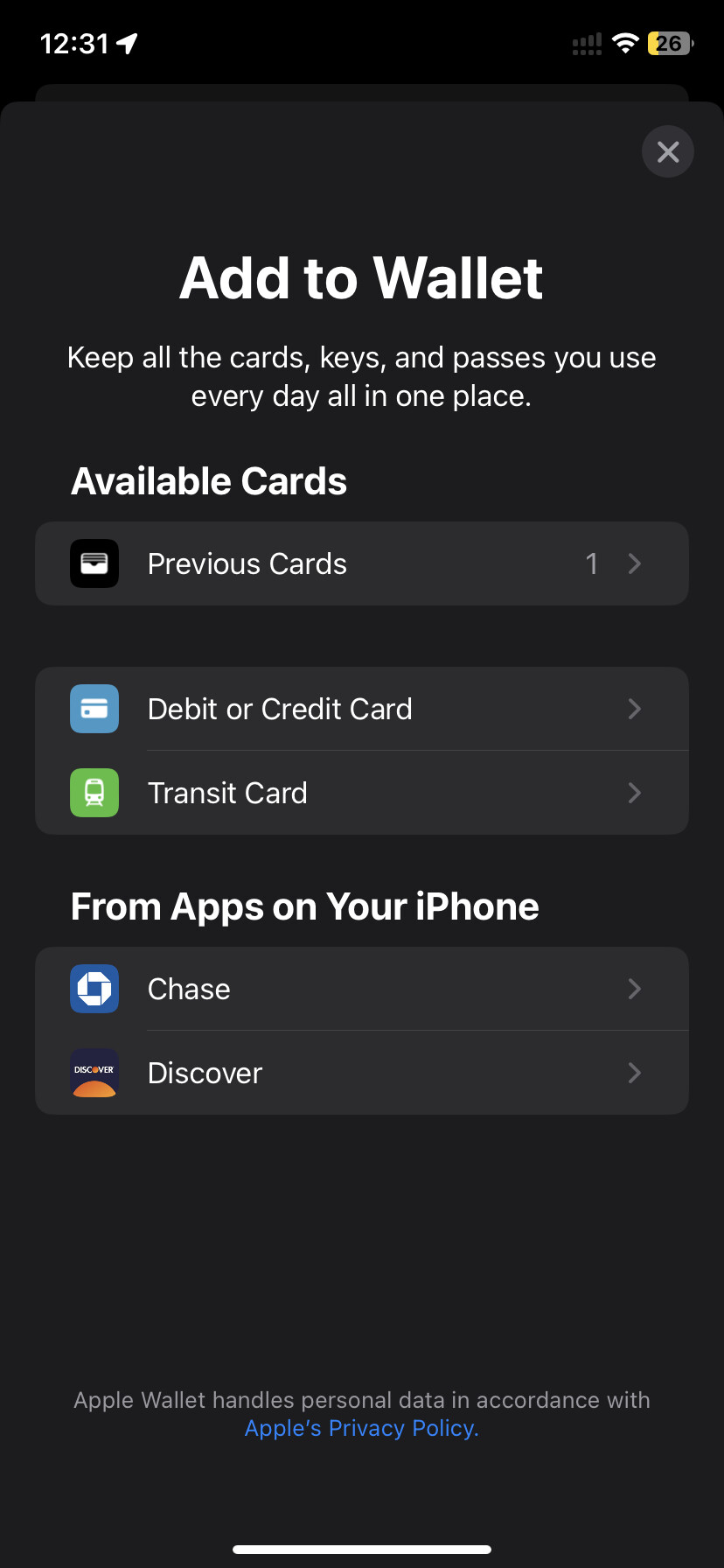Image resolution: width=724 pixels, height=1568 pixels.
Task: Select Debit or Credit Card
Action: (x=361, y=709)
